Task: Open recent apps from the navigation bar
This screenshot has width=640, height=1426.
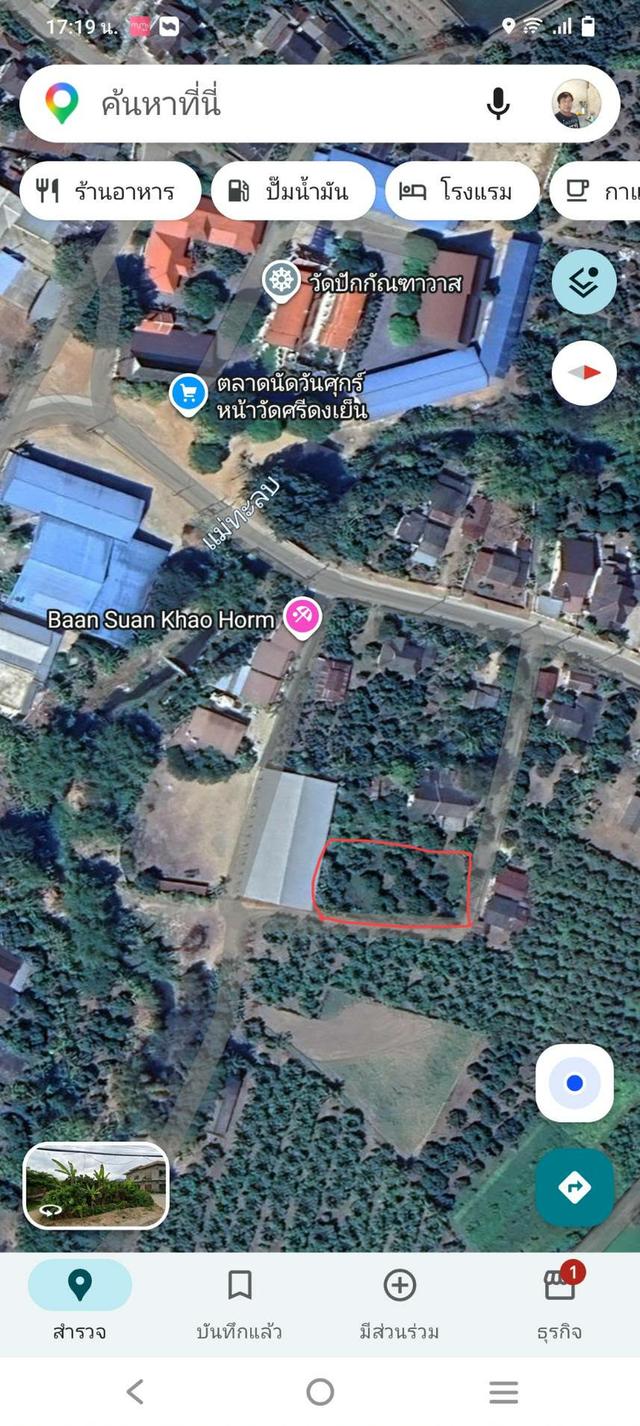Action: pos(503,1391)
